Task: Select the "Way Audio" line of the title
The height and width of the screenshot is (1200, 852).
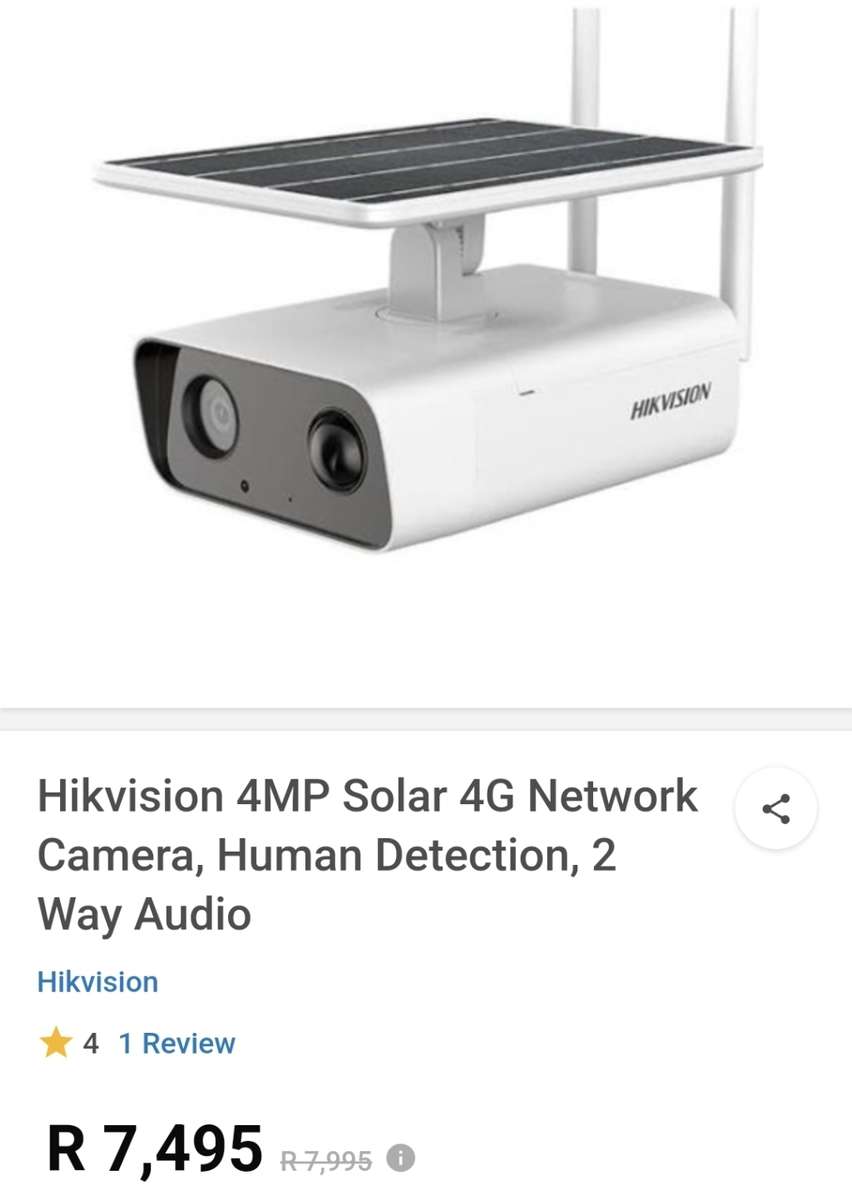Action: [145, 914]
